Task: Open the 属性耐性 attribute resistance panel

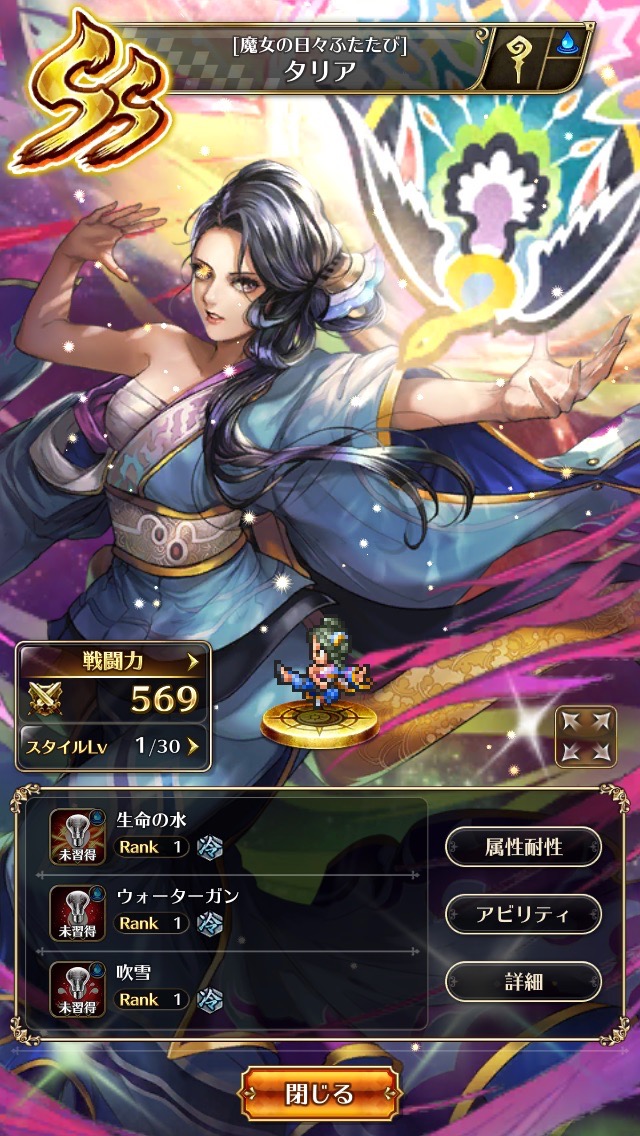Action: point(523,847)
